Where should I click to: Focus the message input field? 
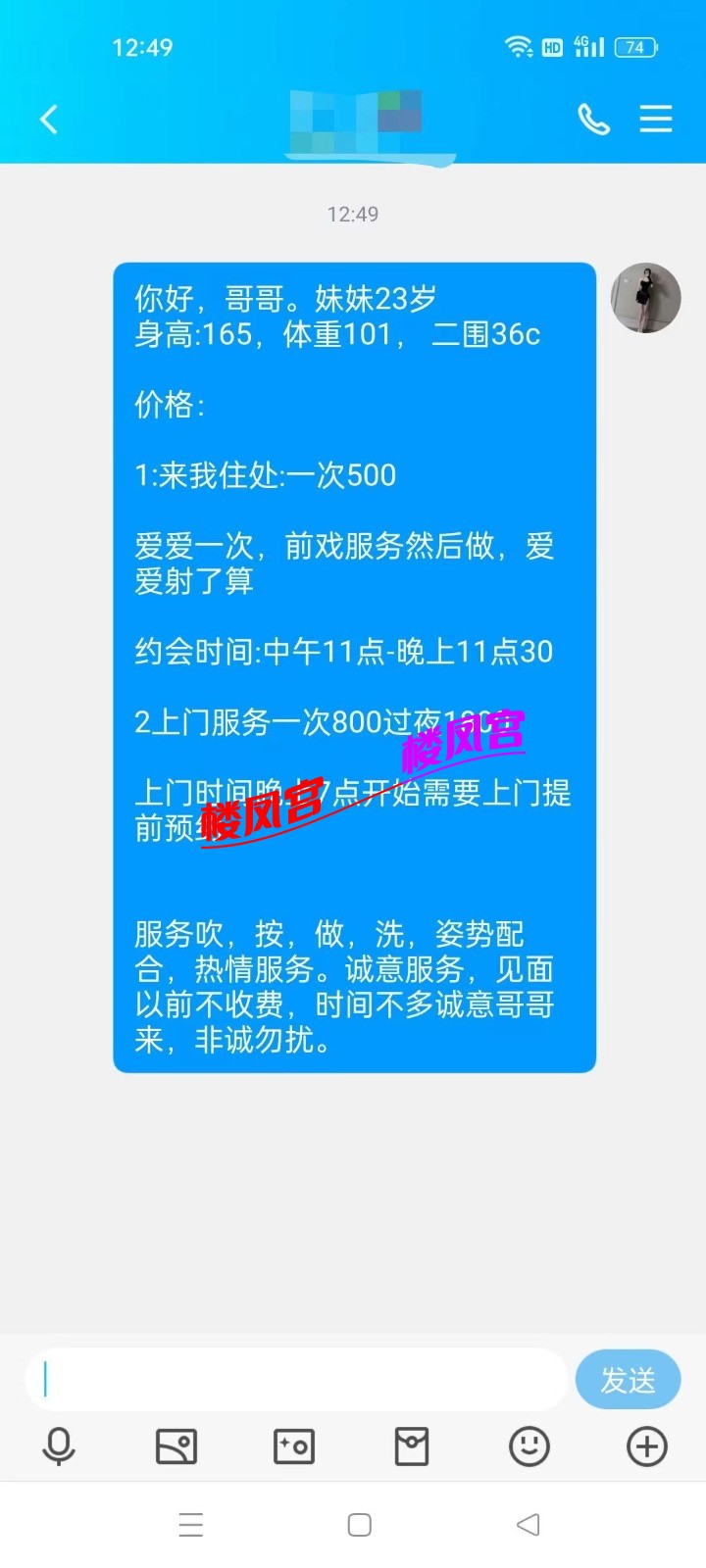point(294,1380)
